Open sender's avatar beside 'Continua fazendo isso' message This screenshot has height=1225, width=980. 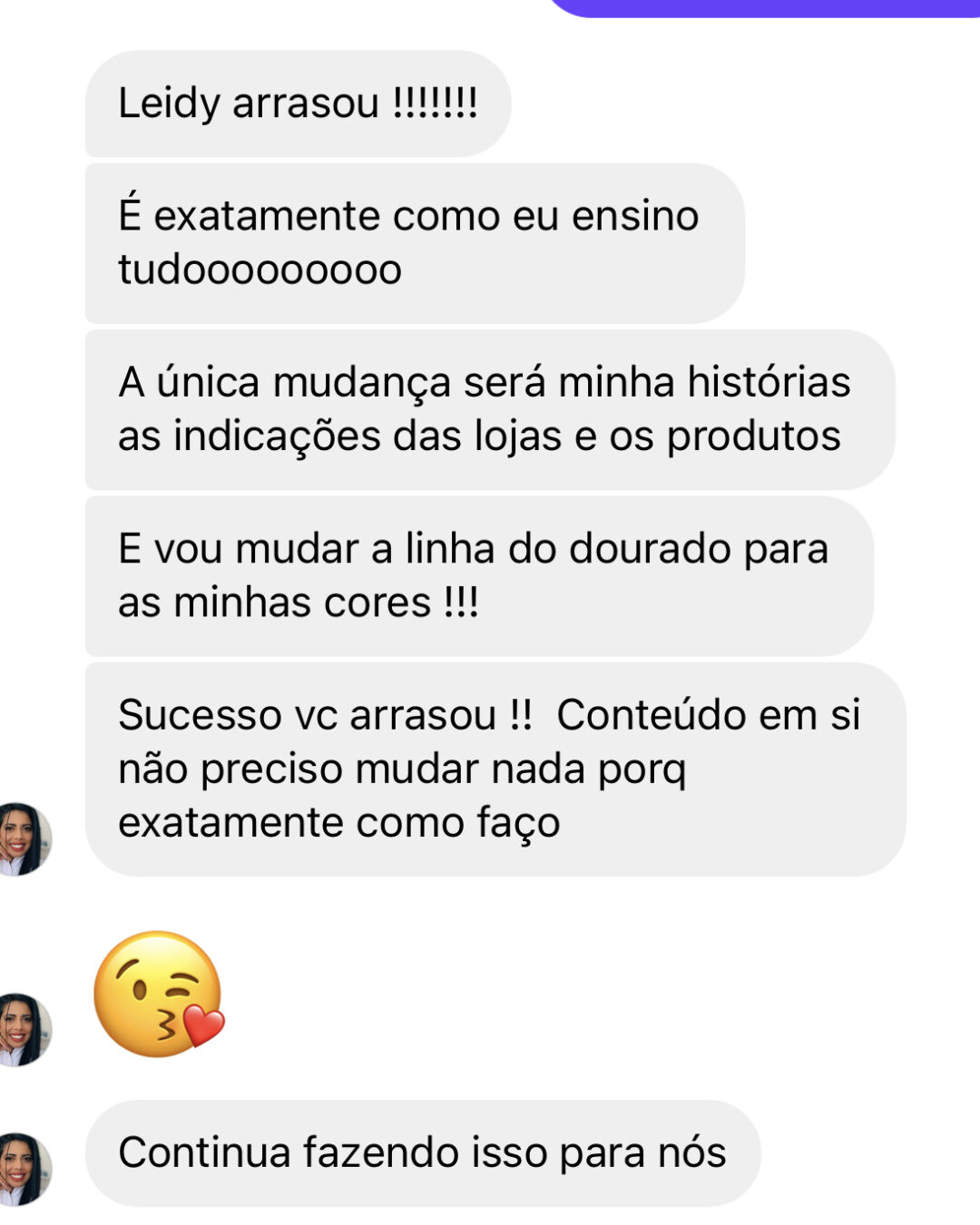point(24,1169)
